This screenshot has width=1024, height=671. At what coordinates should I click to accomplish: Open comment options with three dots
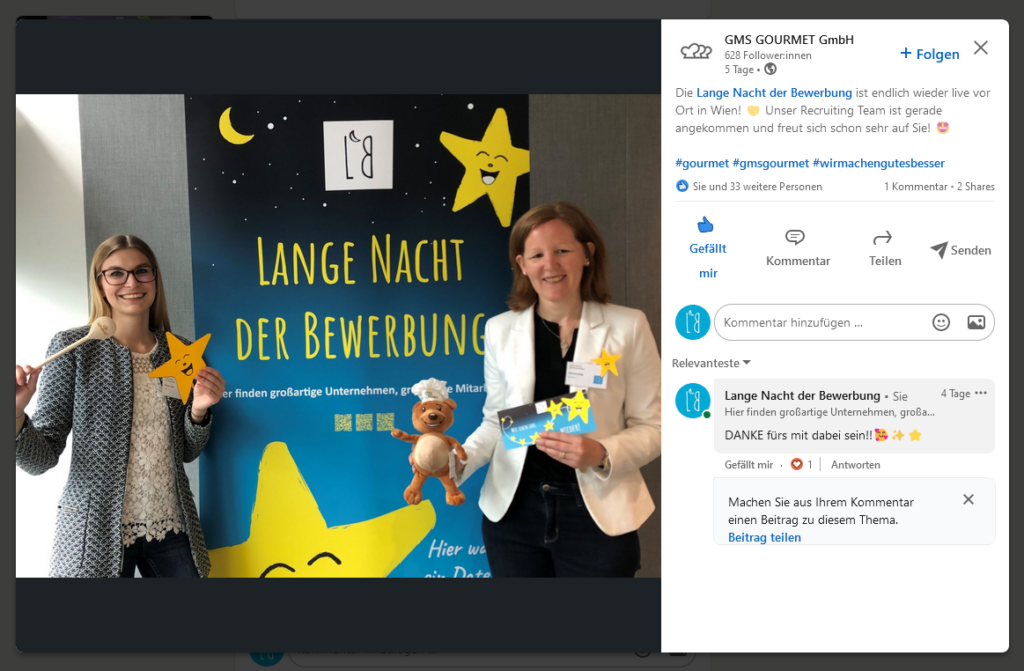[981, 394]
